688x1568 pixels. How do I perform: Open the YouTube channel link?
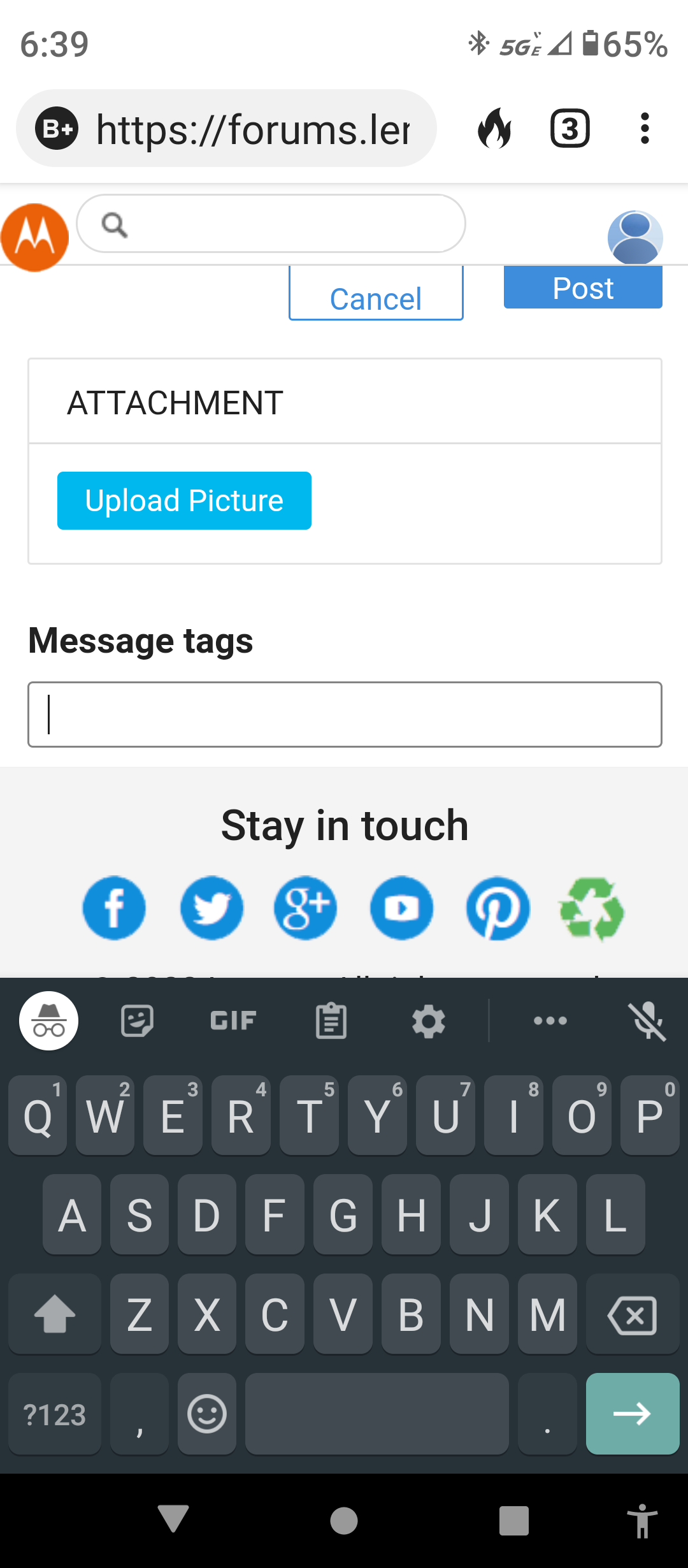coord(401,908)
